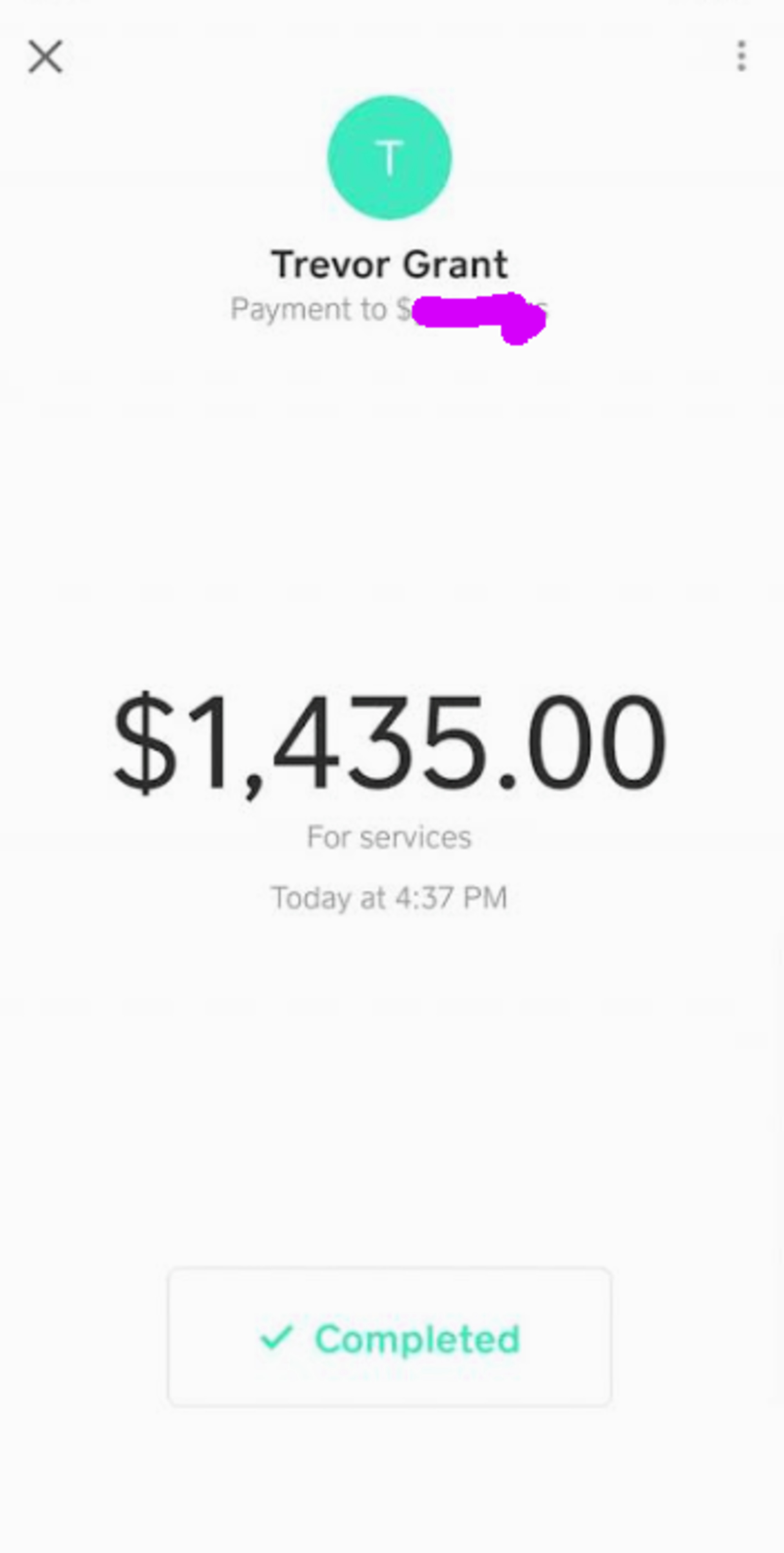The image size is (784, 1553).
Task: Open Trevor Grant's profile avatar
Action: click(x=389, y=158)
